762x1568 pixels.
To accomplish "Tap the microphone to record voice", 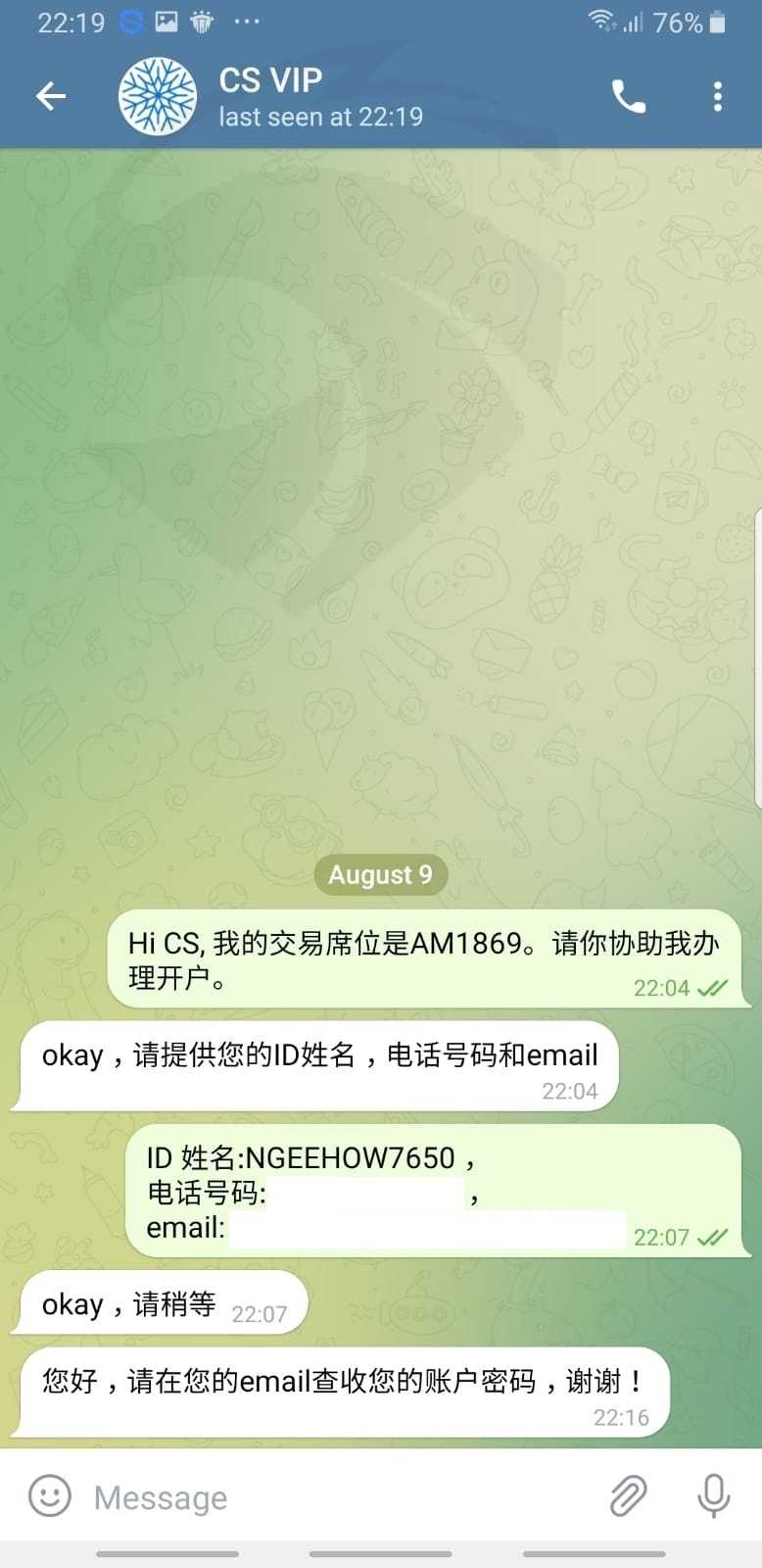I will coord(714,1496).
